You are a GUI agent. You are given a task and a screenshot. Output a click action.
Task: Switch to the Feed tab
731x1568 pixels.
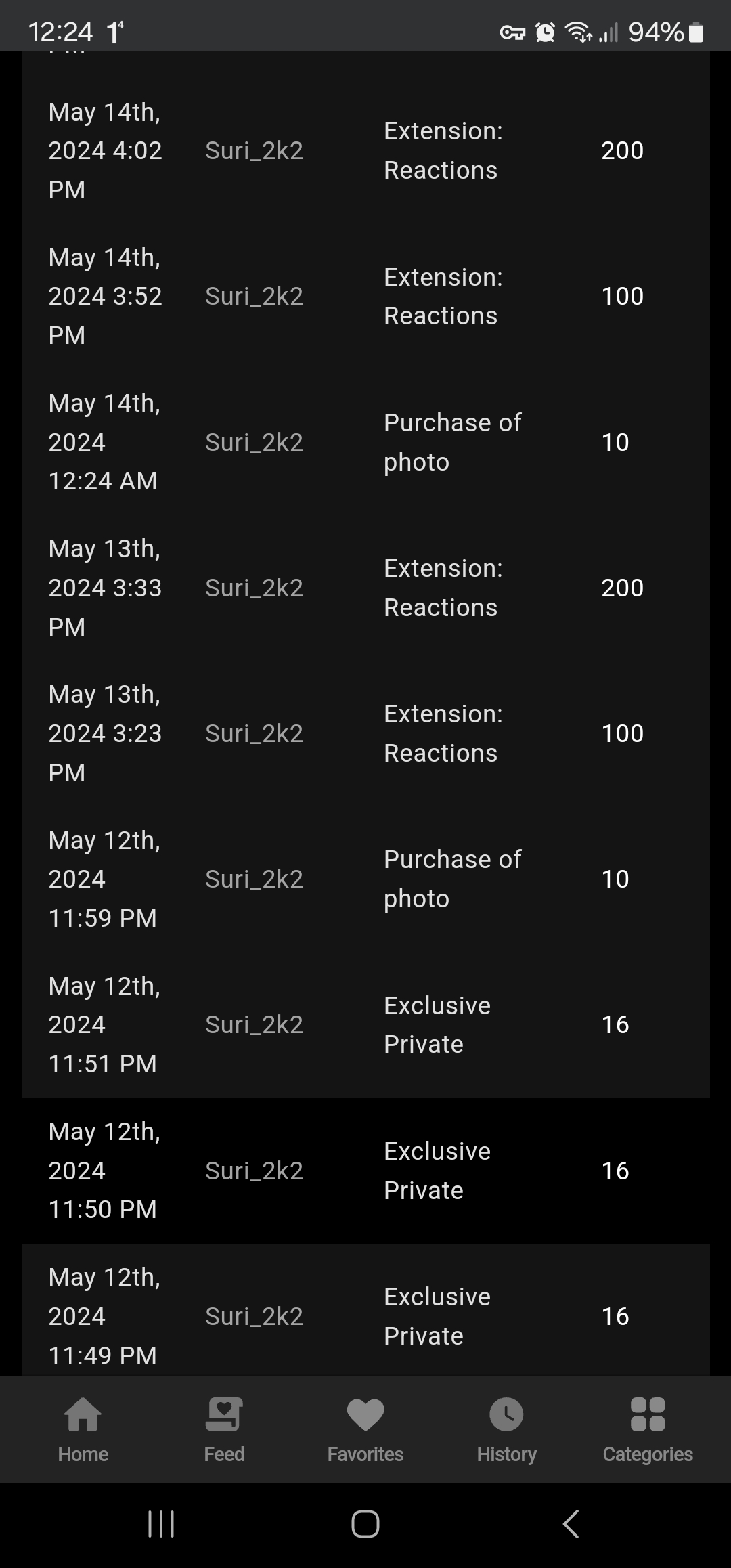[x=224, y=1430]
